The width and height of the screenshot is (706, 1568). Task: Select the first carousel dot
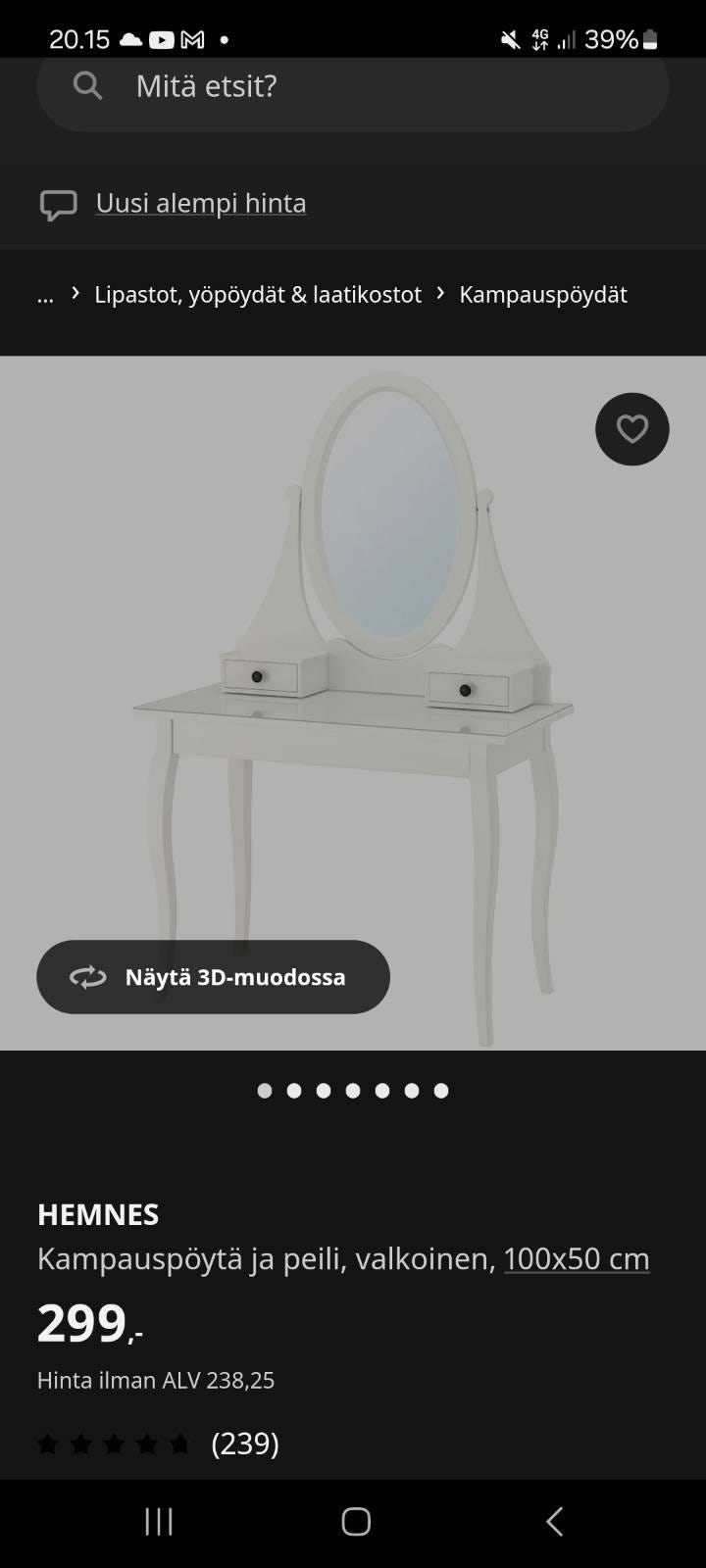coord(264,1090)
